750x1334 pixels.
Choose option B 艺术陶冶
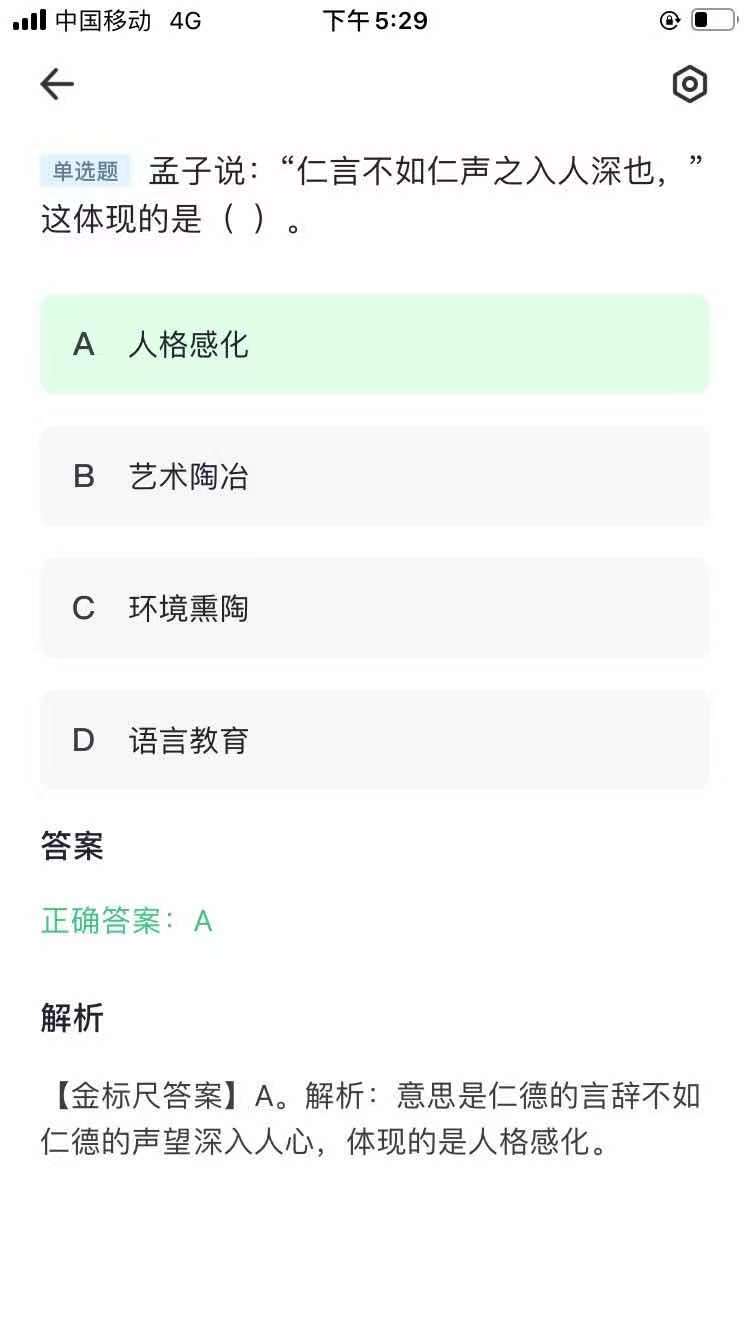coord(375,476)
